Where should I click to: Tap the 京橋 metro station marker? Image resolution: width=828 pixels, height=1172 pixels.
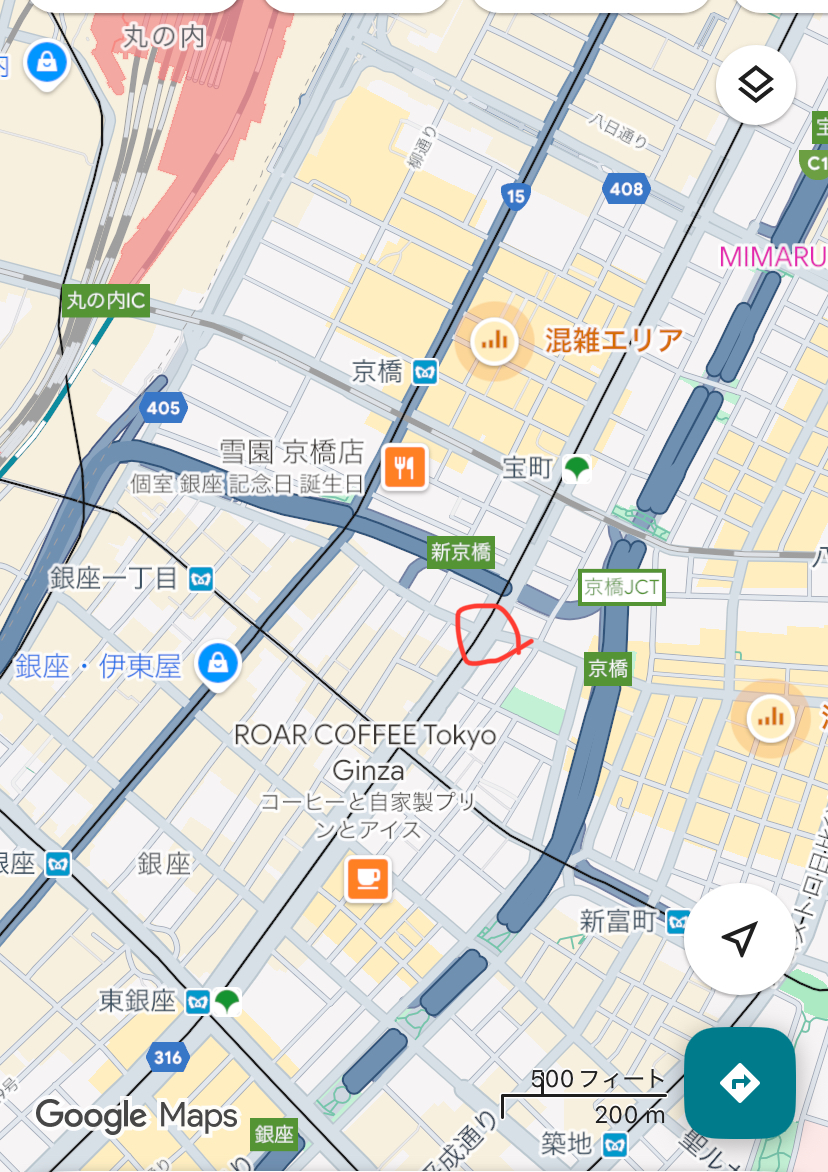click(426, 372)
